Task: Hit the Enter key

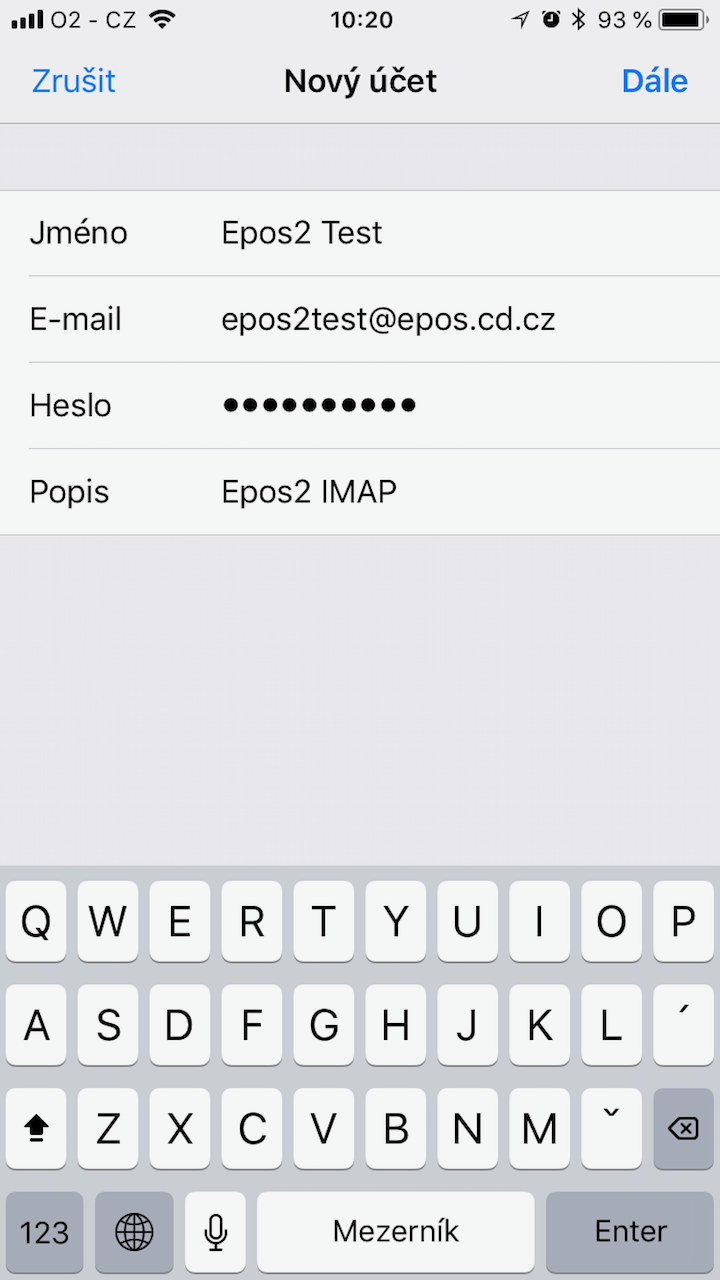Action: coord(630,1232)
